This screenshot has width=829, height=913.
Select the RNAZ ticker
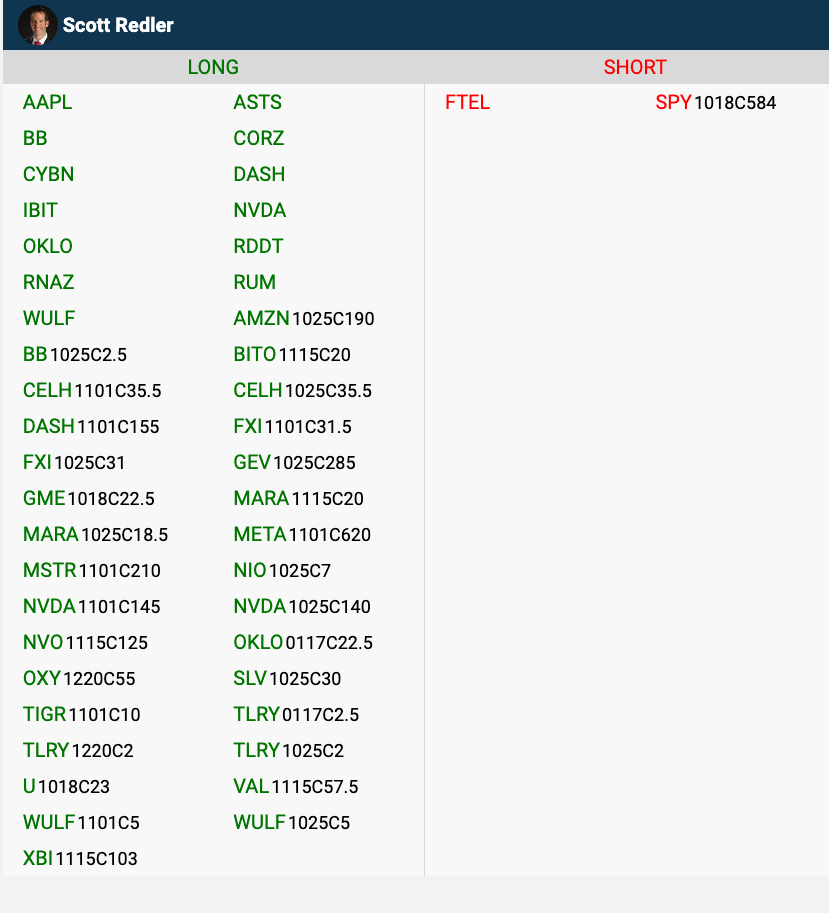[48, 283]
